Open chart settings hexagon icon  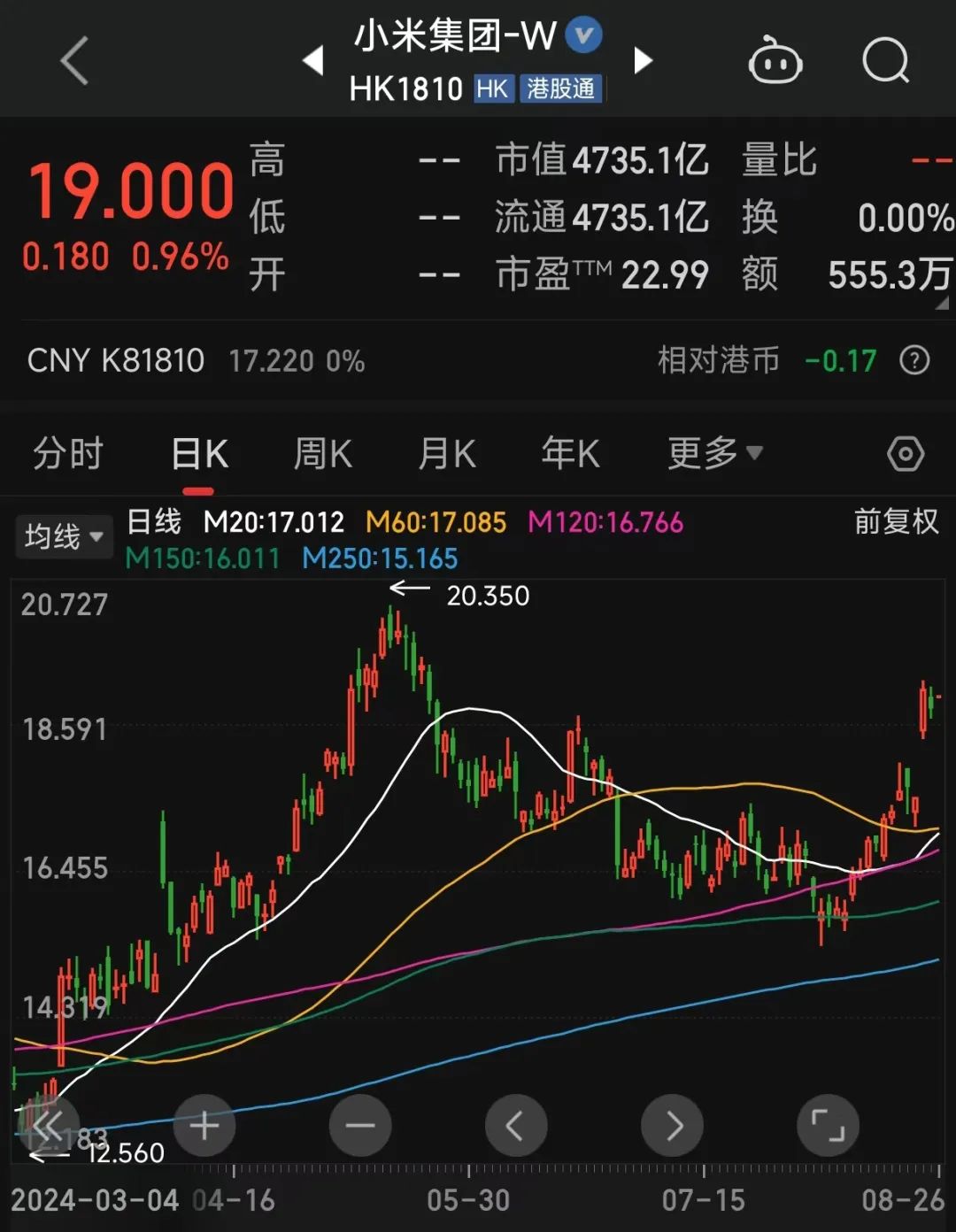[x=905, y=454]
